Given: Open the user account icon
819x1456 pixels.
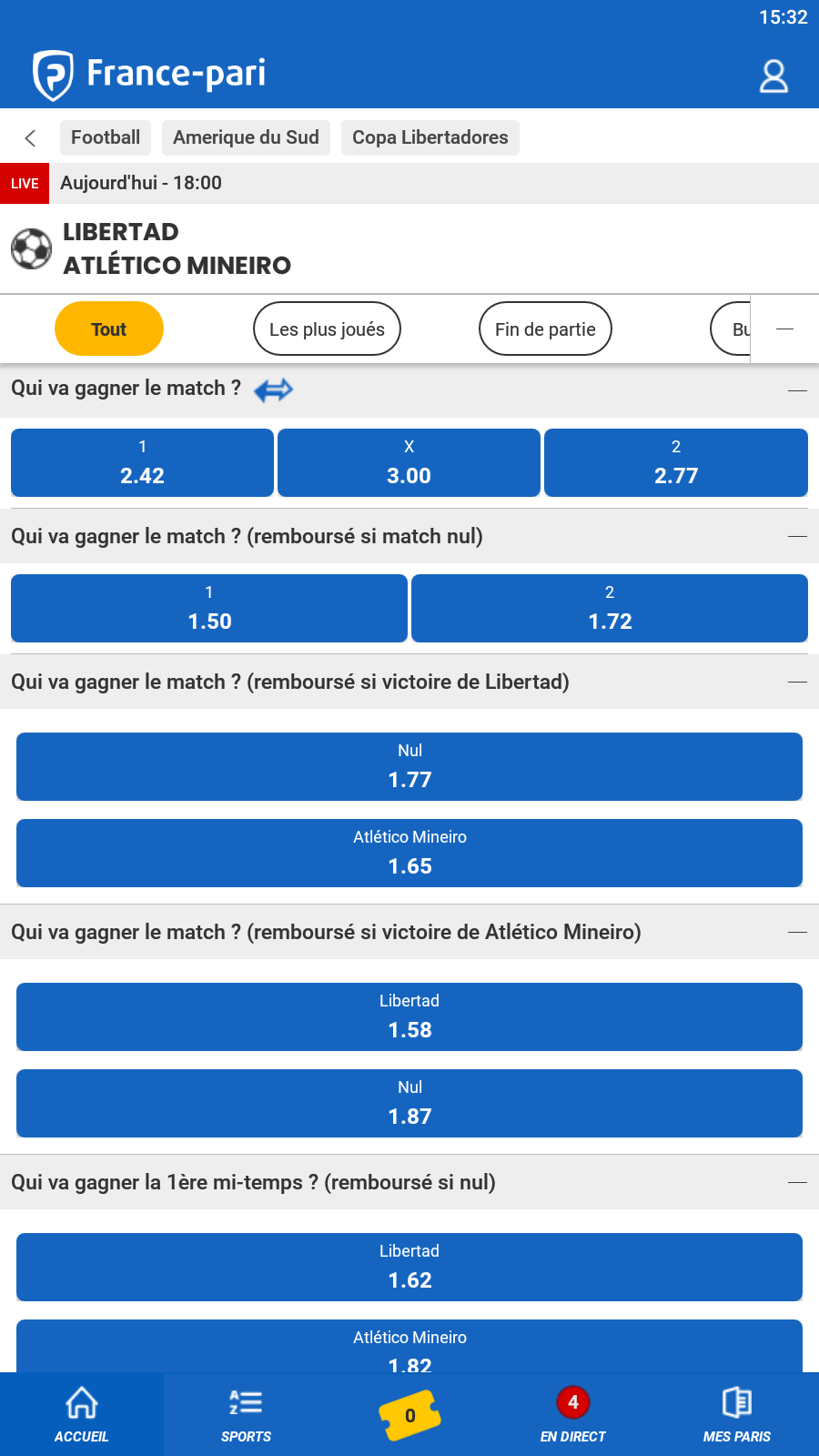Looking at the screenshot, I should [773, 76].
